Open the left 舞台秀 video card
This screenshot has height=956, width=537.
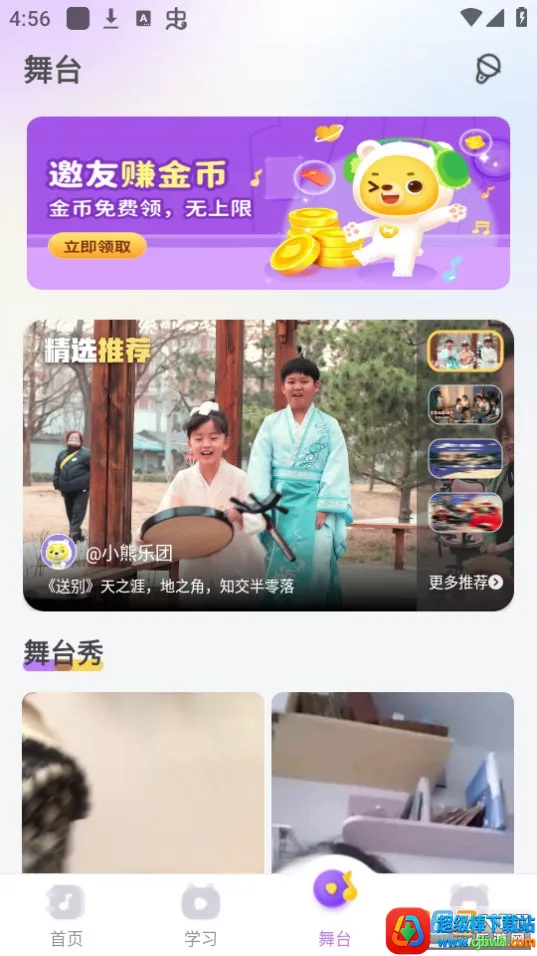[x=143, y=783]
